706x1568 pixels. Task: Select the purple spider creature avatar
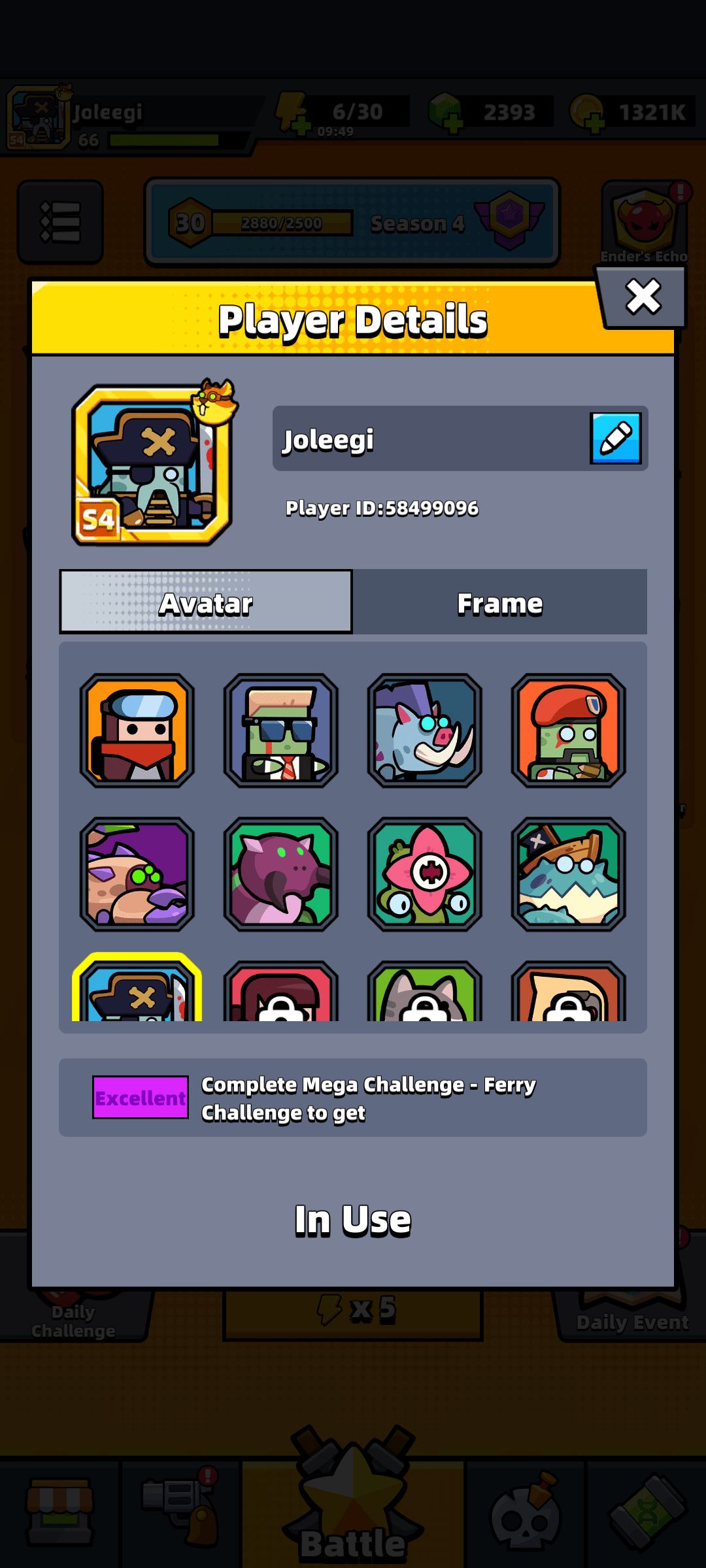[x=137, y=874]
